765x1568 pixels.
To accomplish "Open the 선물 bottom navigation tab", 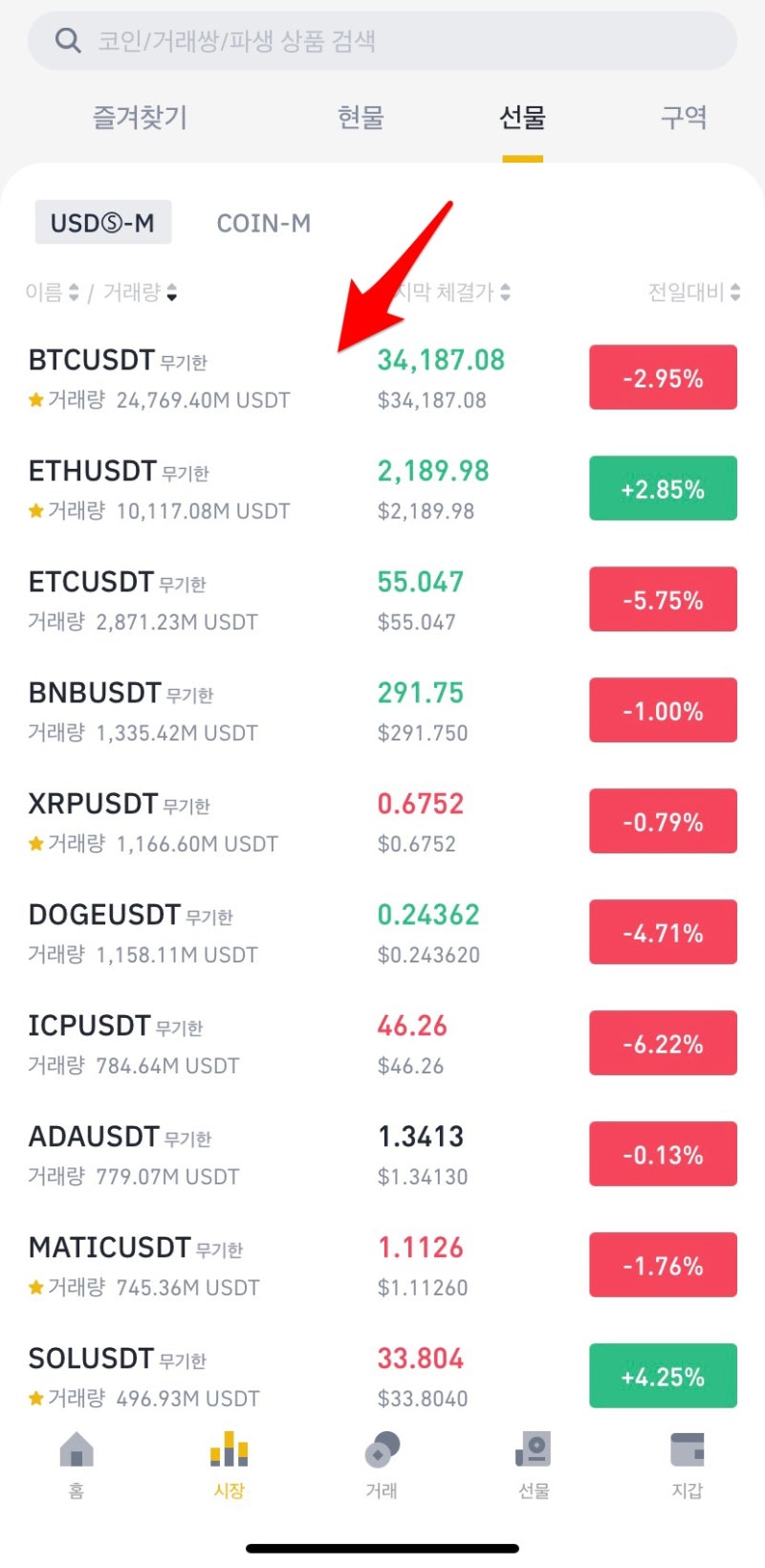I will pyautogui.click(x=534, y=1465).
